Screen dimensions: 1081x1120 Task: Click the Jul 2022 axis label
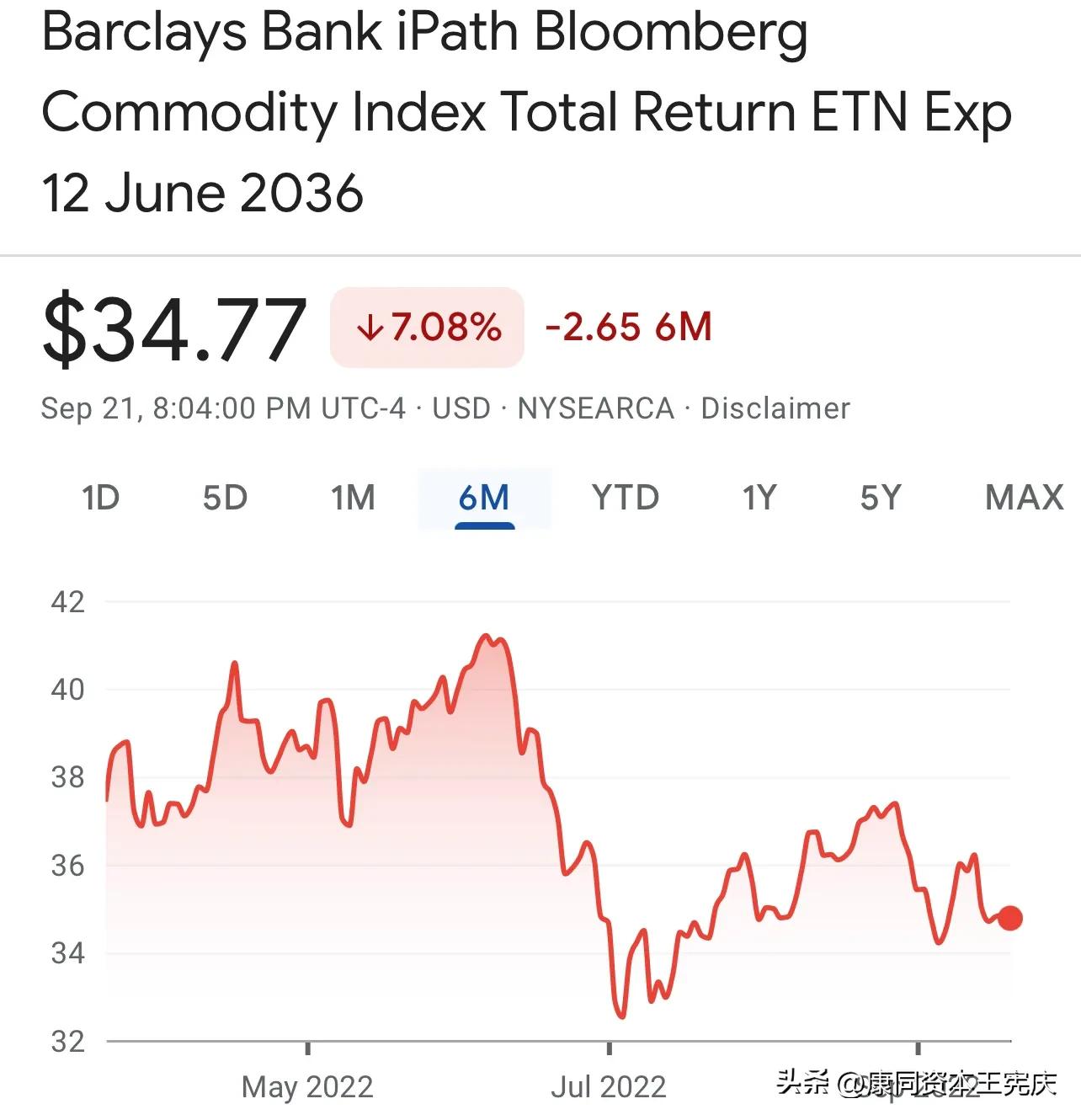click(x=609, y=1087)
